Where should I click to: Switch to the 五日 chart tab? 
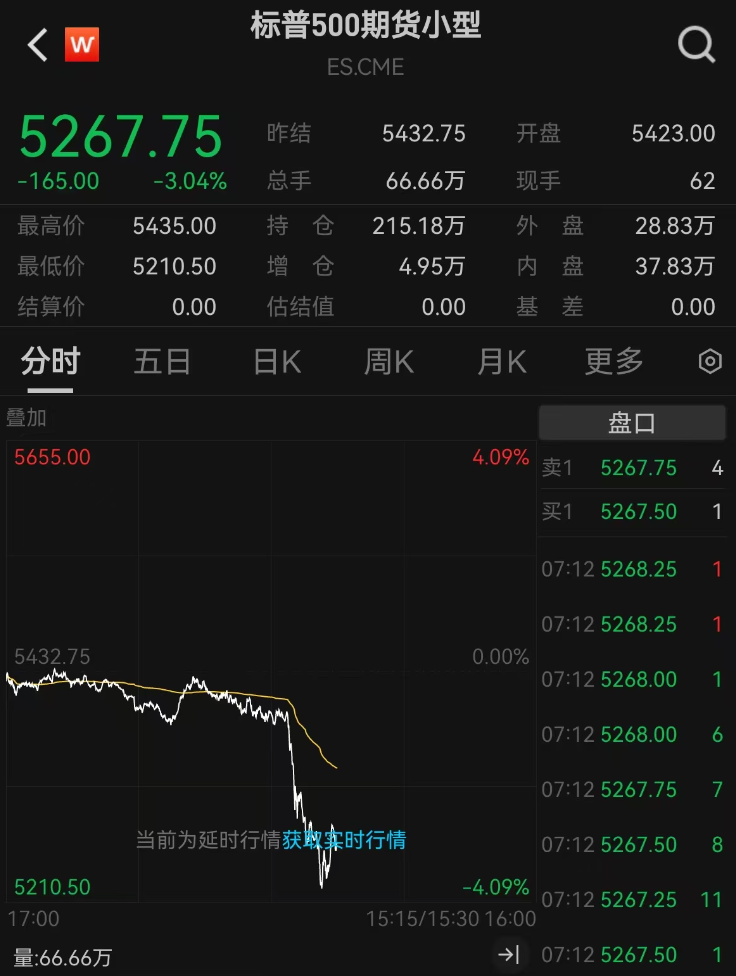click(x=162, y=362)
